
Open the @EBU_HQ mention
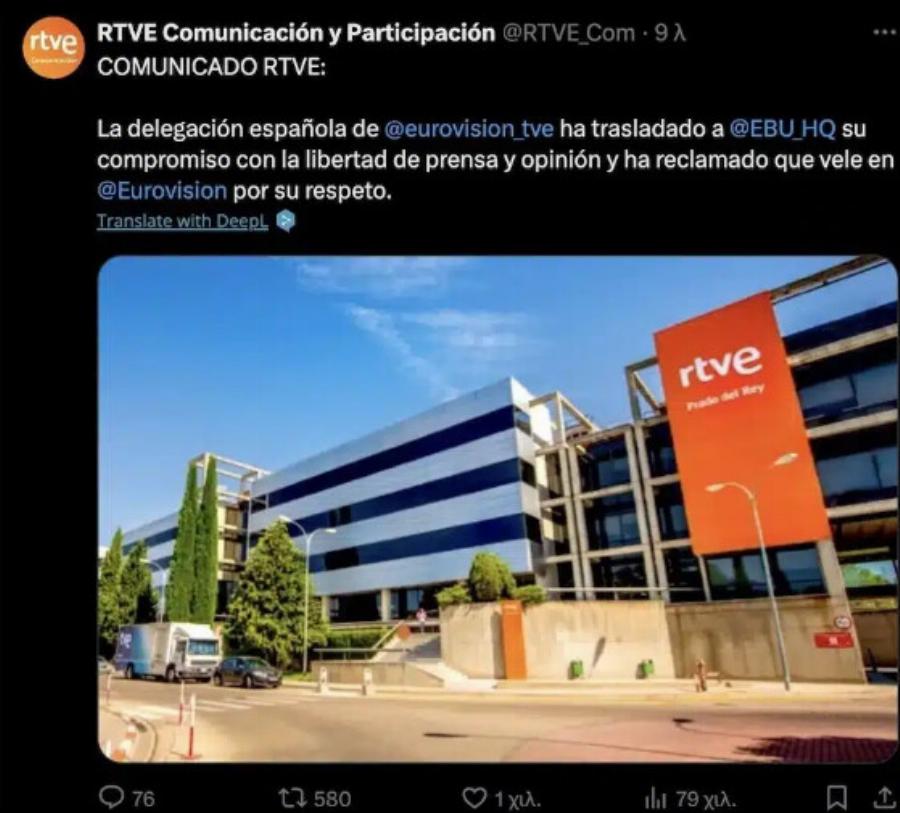point(782,129)
